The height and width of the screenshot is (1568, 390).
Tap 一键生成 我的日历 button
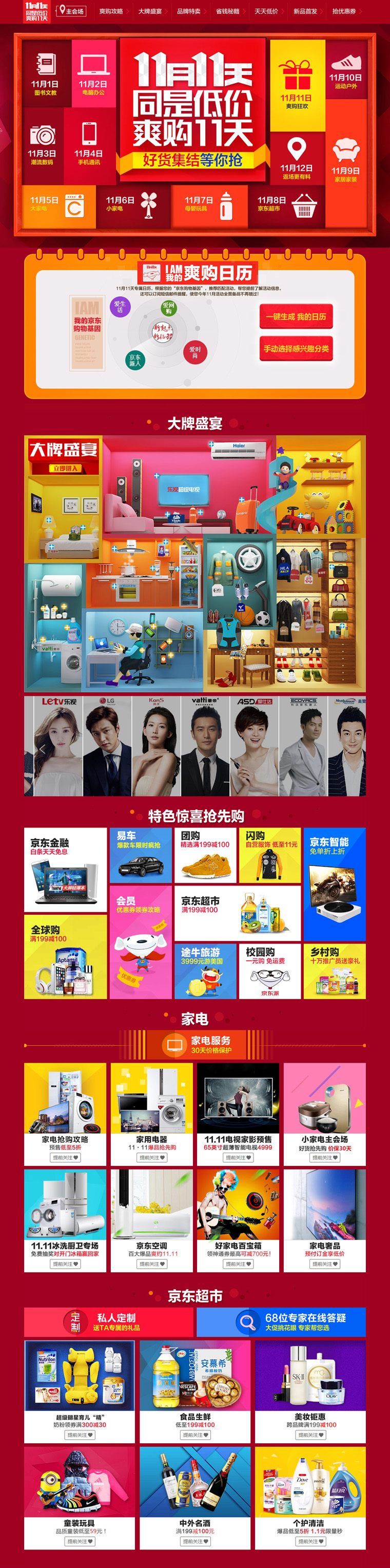296,316
